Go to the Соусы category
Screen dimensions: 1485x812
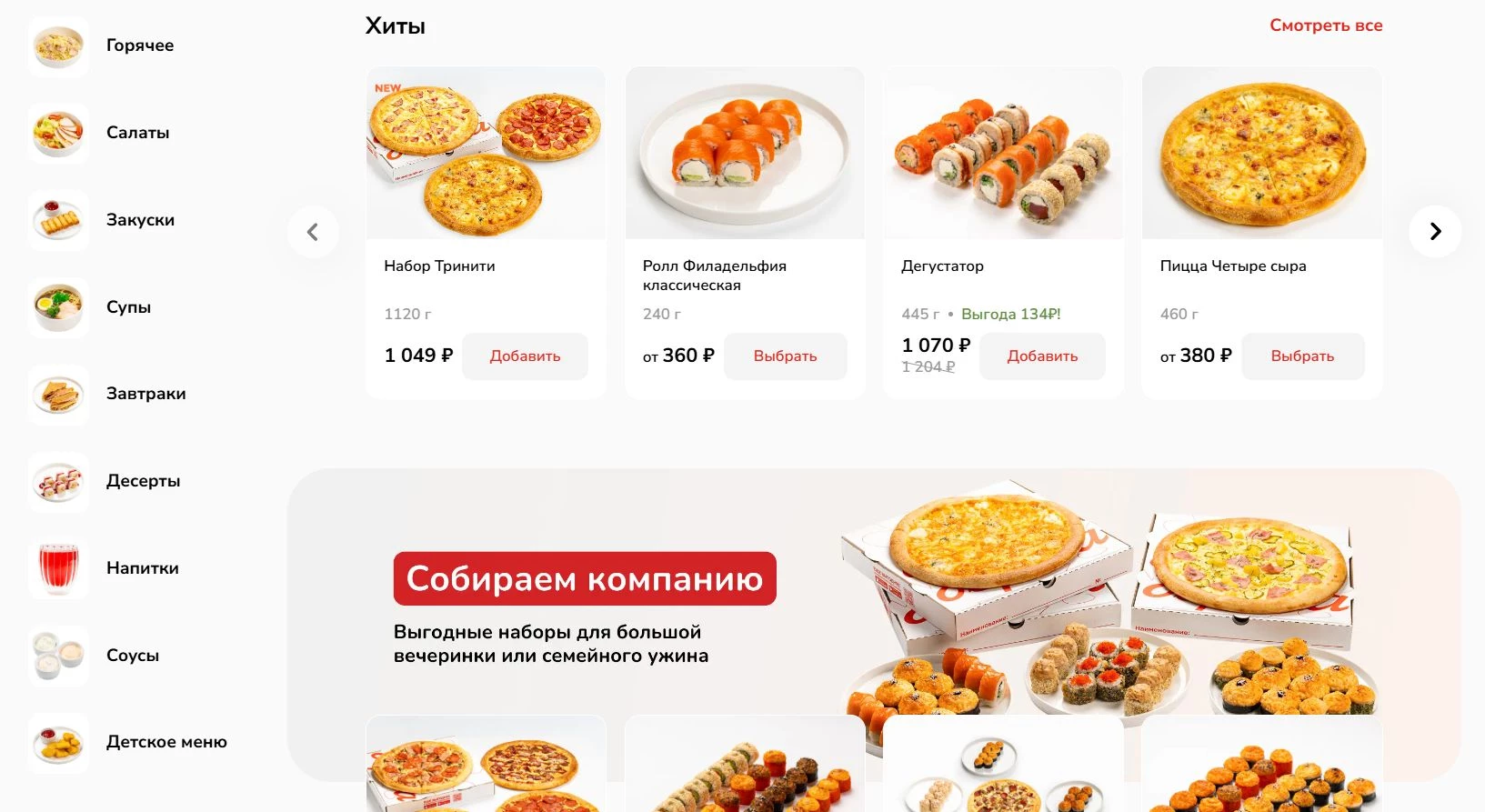(132, 656)
